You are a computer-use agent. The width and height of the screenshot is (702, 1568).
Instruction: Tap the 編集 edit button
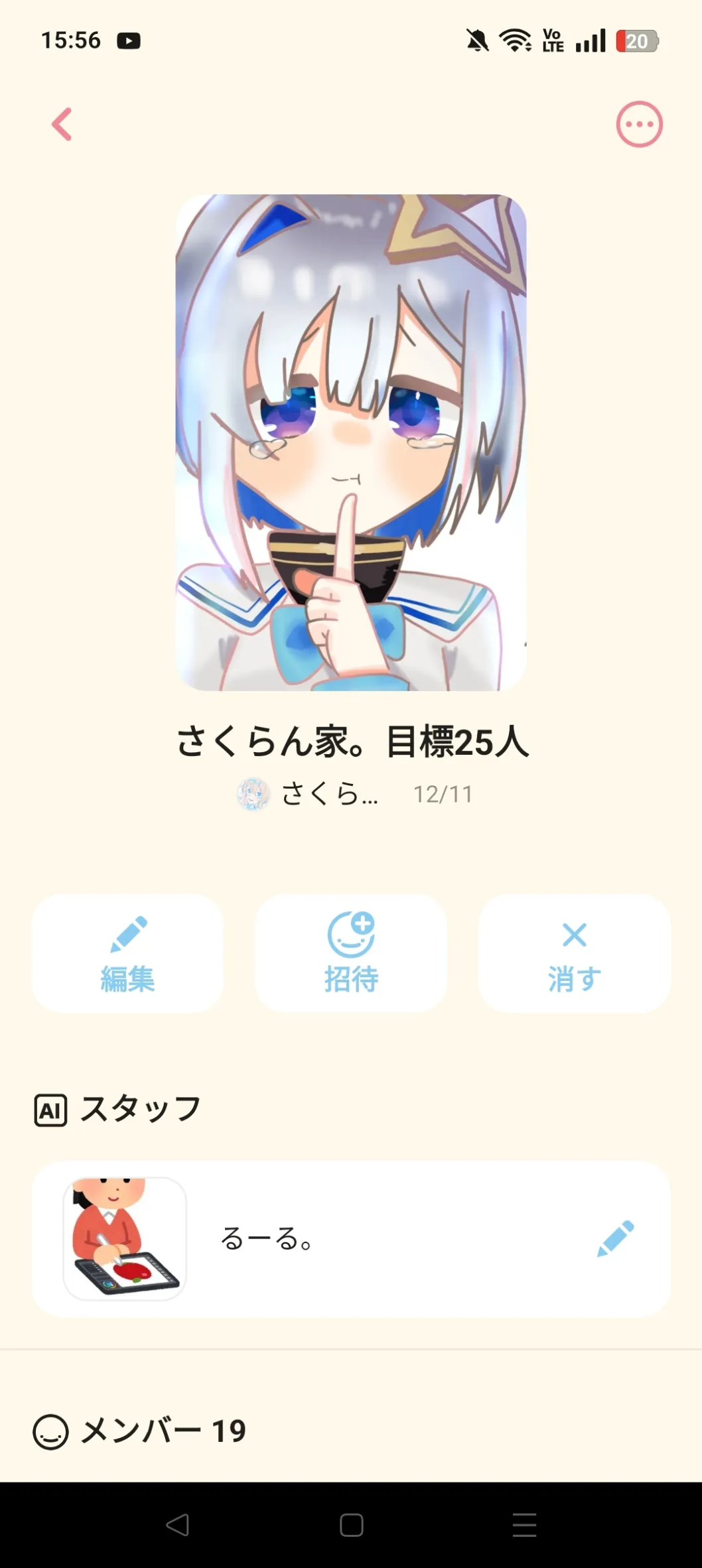(x=127, y=953)
